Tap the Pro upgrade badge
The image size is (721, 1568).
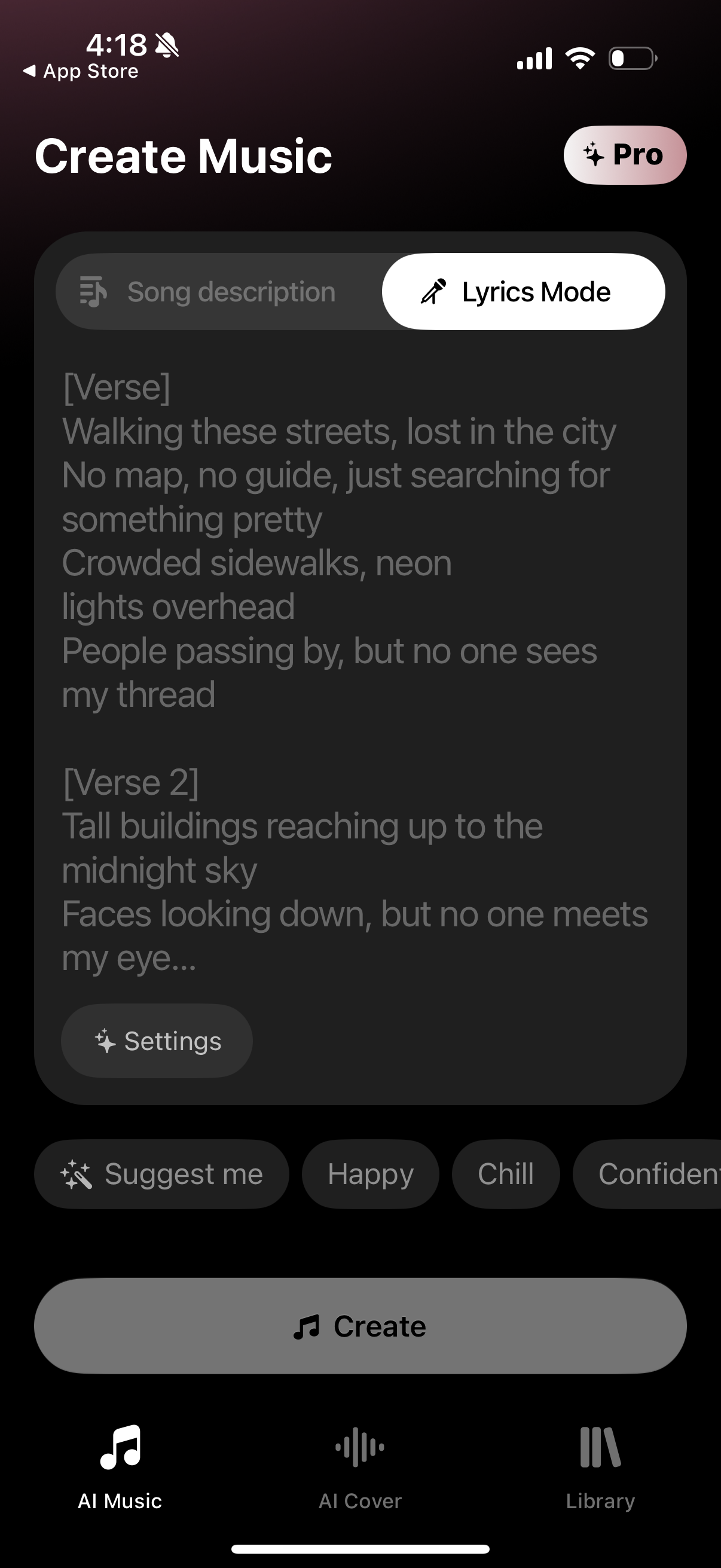click(625, 155)
